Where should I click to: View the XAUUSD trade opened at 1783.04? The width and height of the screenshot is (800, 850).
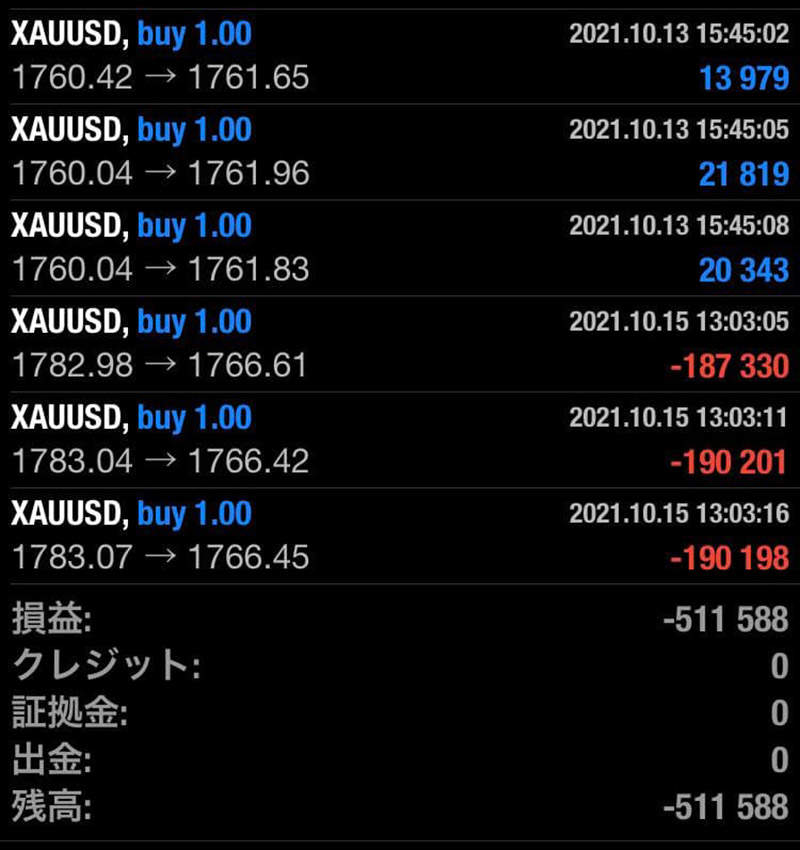(400, 440)
